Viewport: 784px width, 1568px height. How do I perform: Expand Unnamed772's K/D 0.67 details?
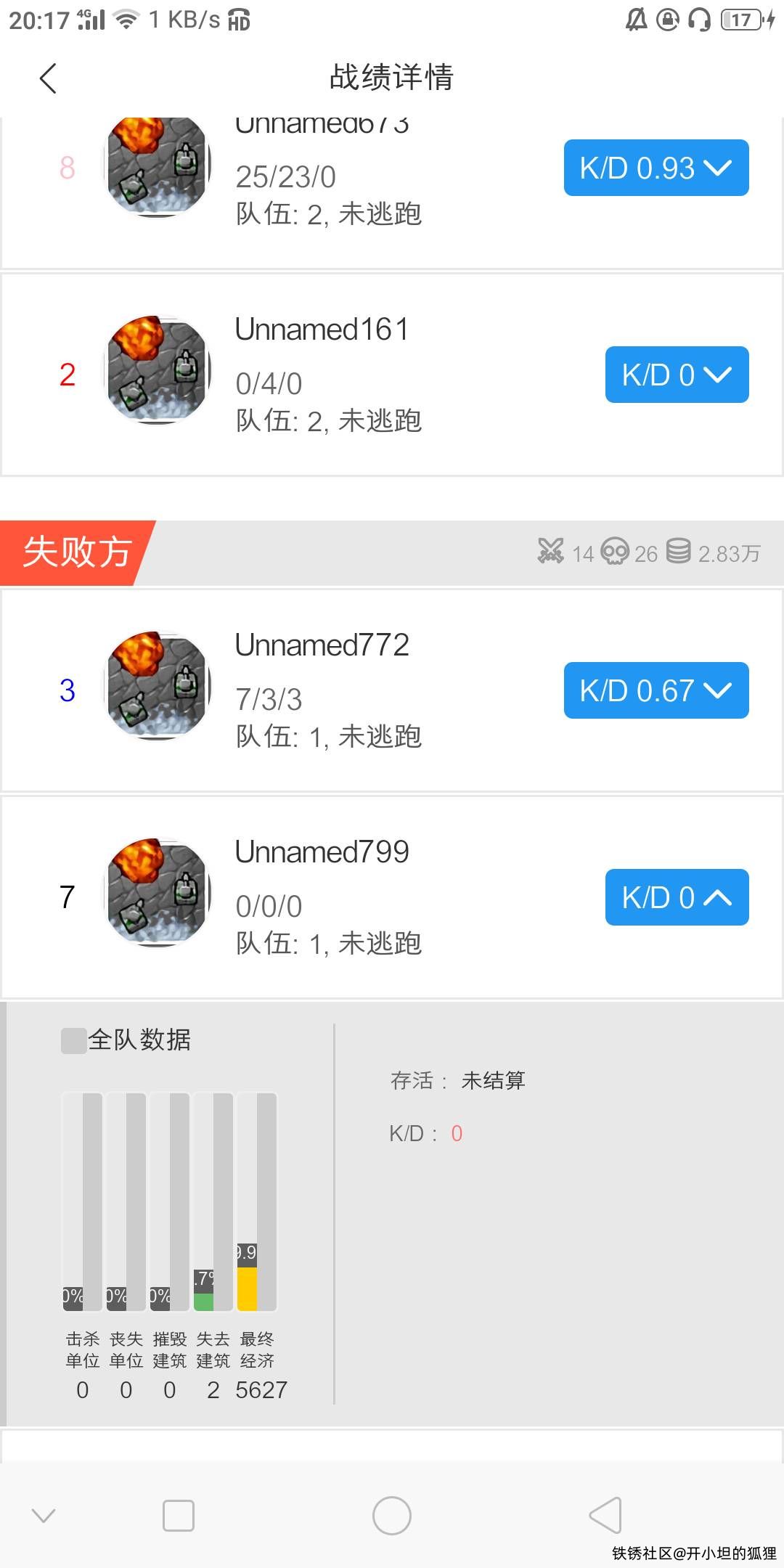[x=656, y=690]
